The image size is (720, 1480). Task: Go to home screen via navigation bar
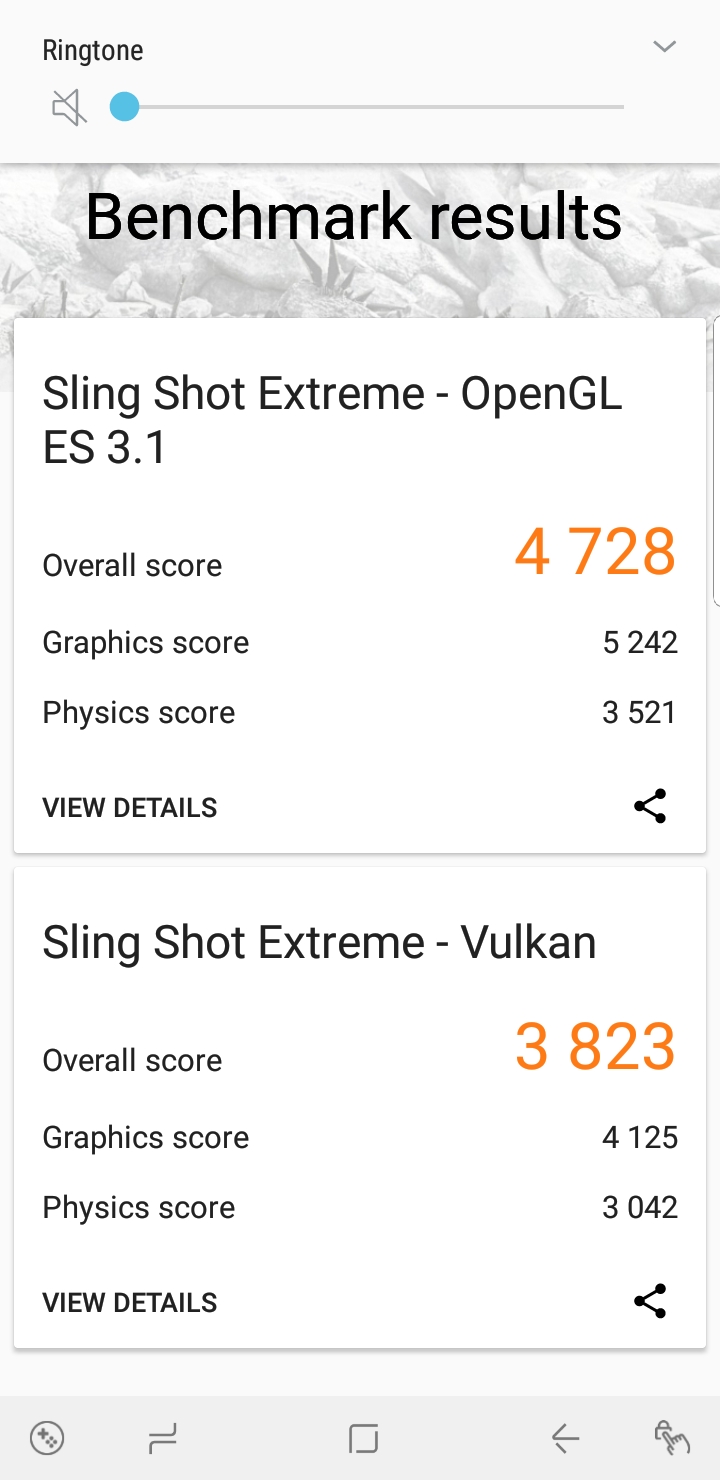pyautogui.click(x=363, y=1439)
